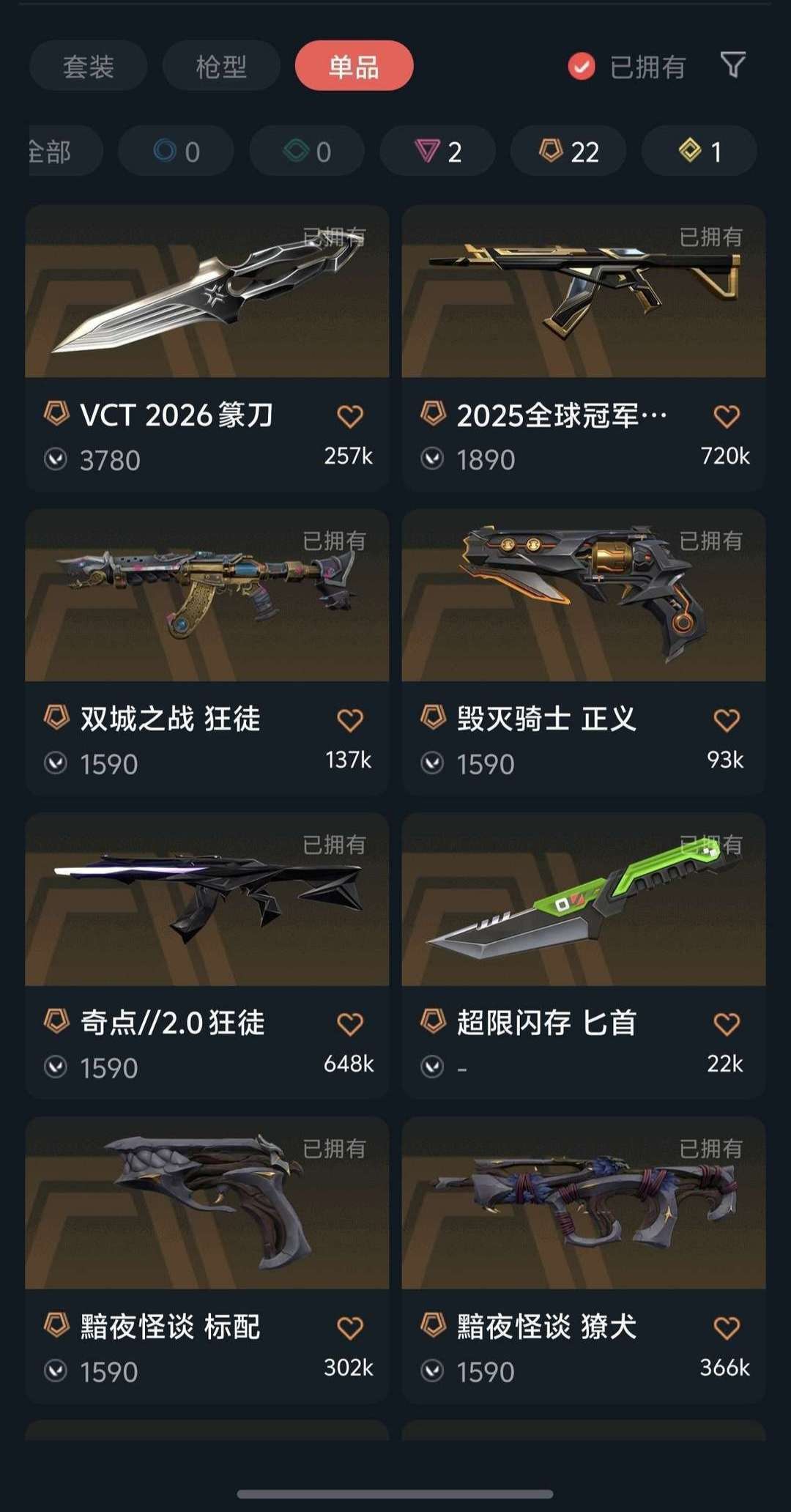Switch to the 枪型 tab
791x1512 pixels.
[x=221, y=67]
